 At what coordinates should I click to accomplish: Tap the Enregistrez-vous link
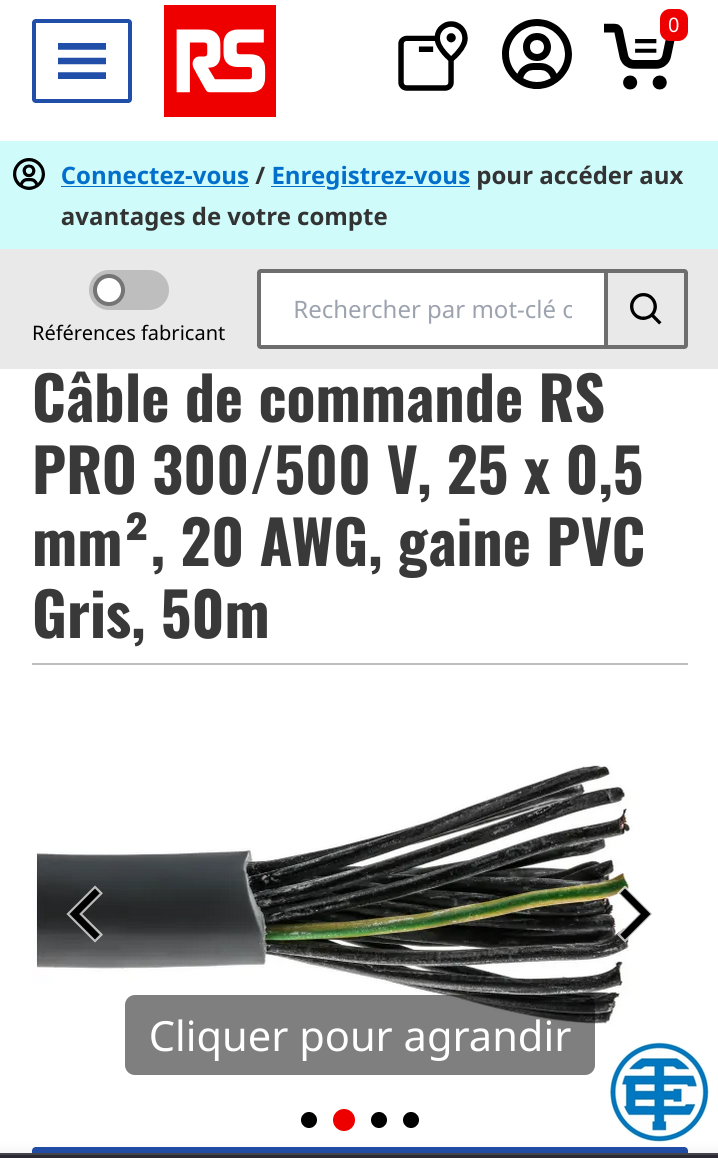(x=370, y=176)
